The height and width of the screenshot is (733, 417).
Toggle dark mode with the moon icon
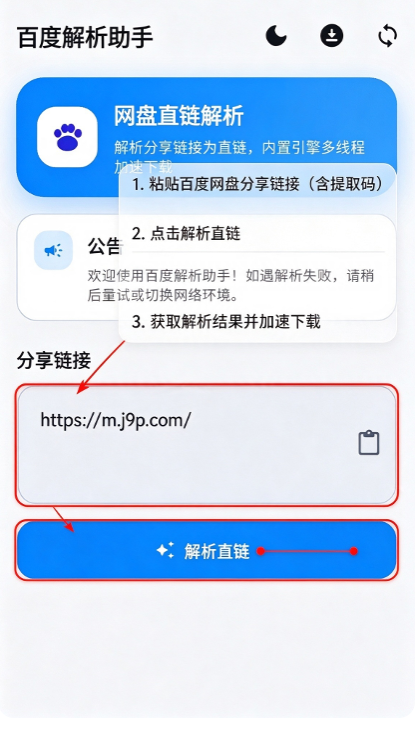click(x=276, y=36)
